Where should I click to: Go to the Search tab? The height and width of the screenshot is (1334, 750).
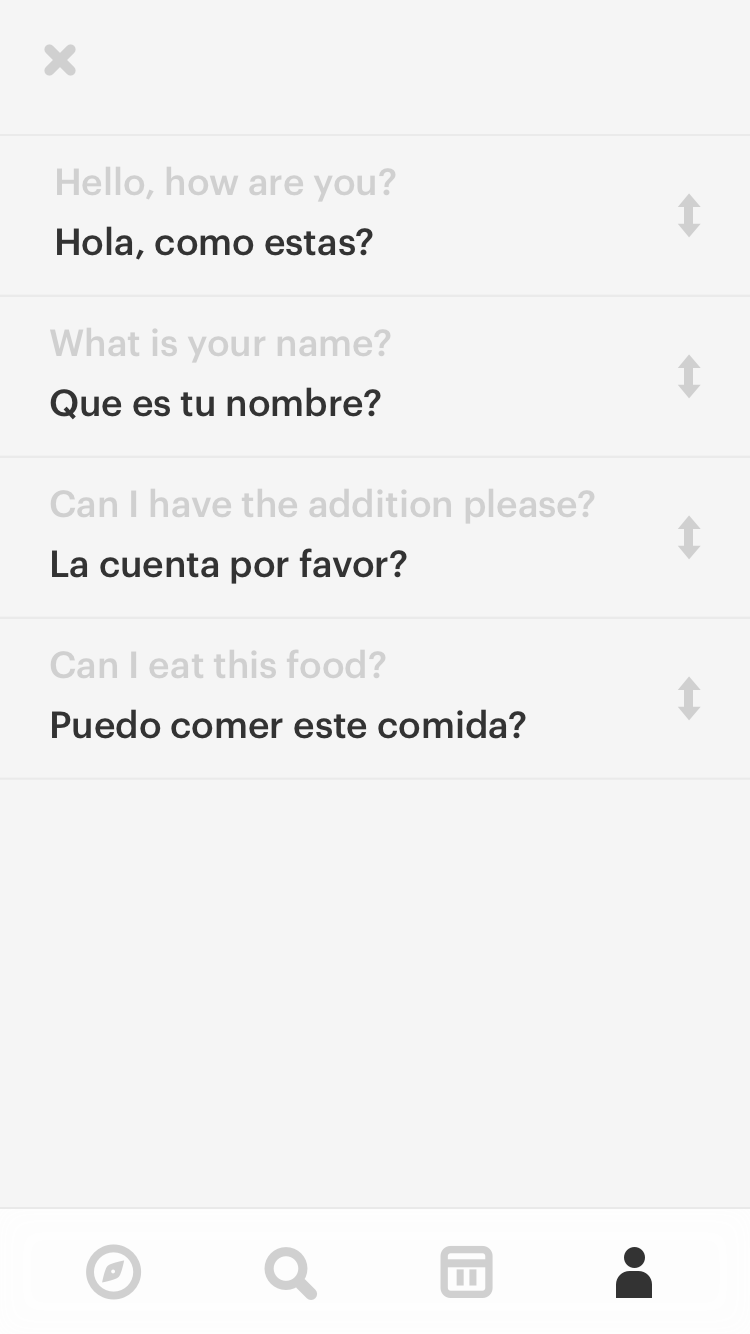pyautogui.click(x=290, y=1272)
